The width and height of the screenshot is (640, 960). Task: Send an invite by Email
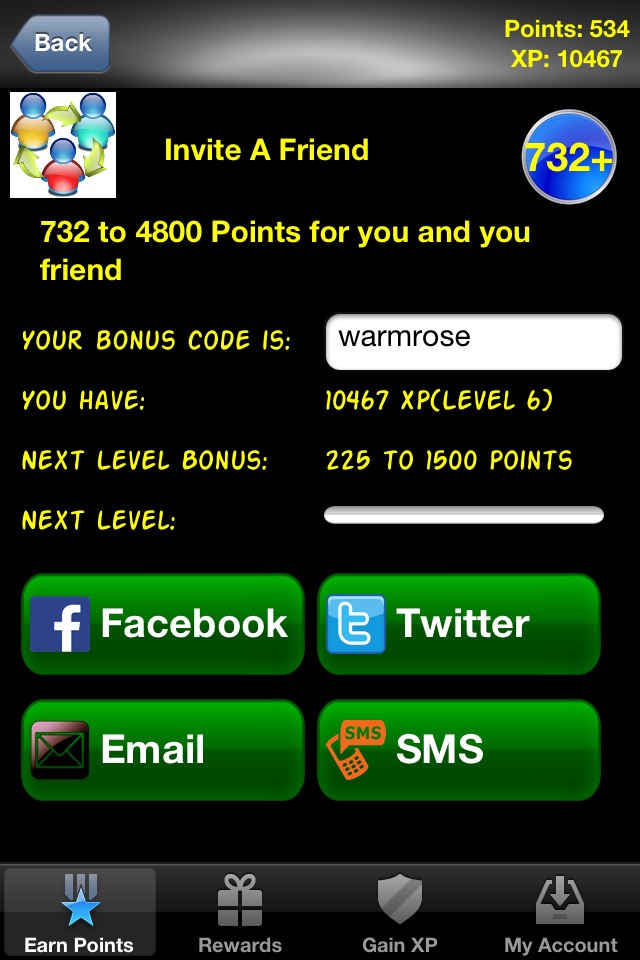coord(162,750)
